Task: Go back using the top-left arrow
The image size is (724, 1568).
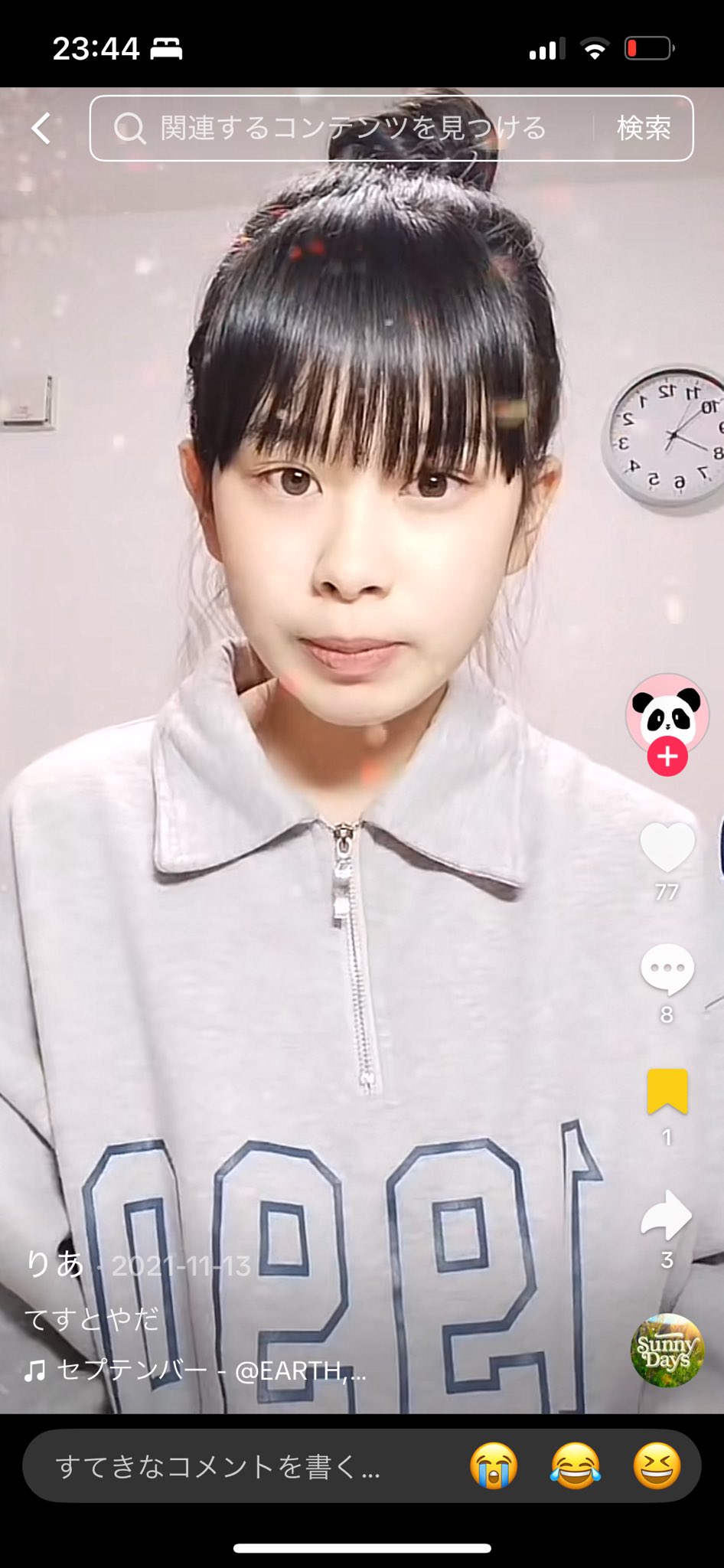Action: 41,128
